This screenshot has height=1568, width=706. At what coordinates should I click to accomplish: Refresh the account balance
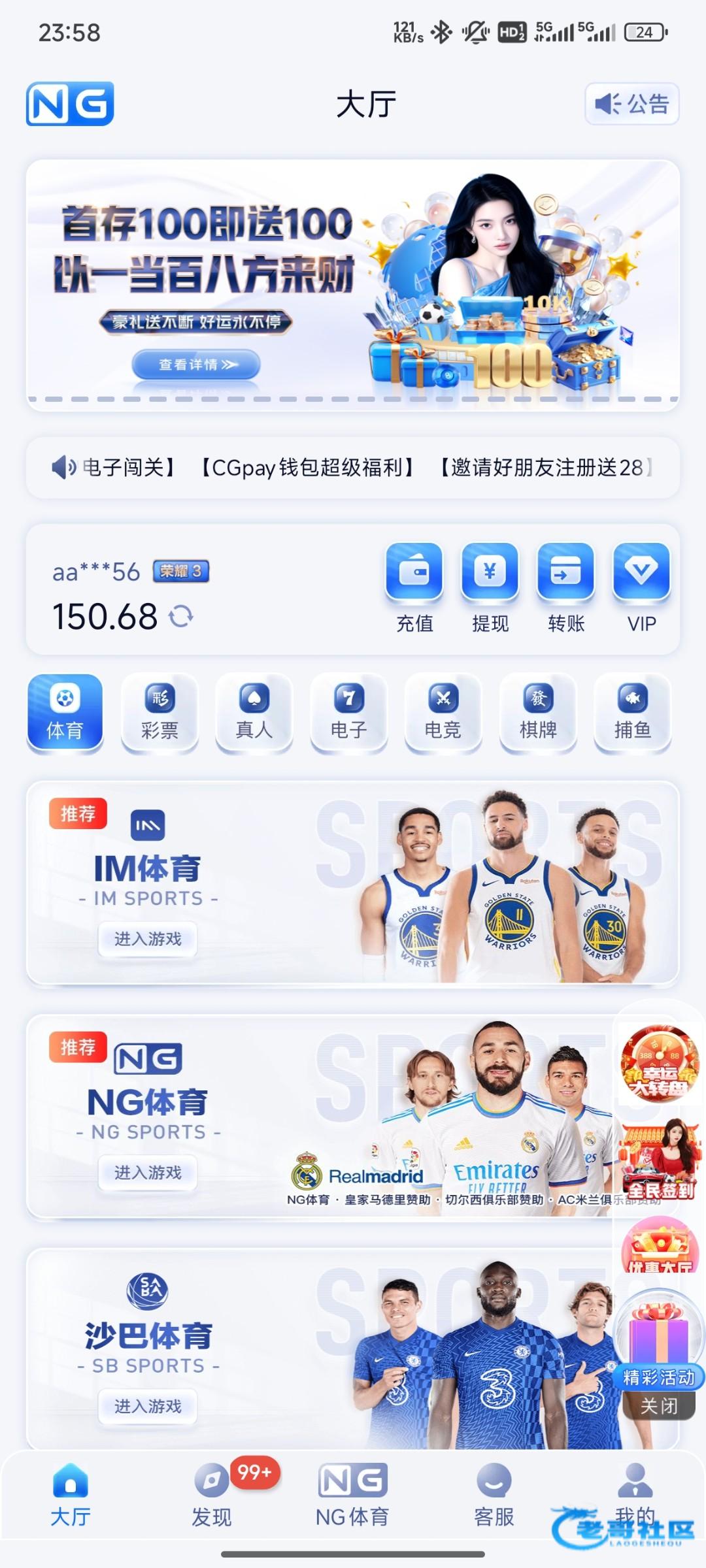(x=181, y=616)
